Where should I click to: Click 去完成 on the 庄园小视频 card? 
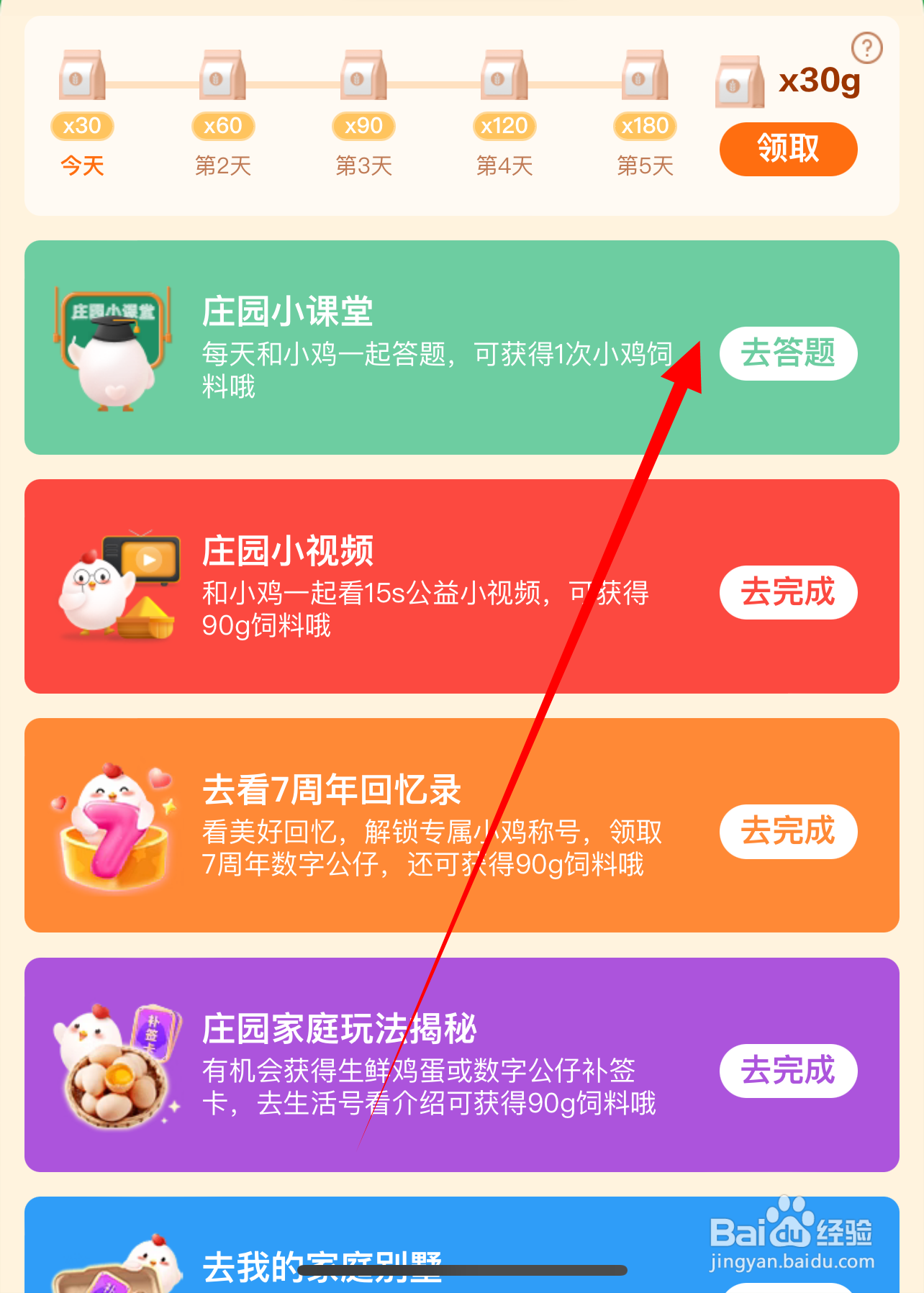(788, 593)
